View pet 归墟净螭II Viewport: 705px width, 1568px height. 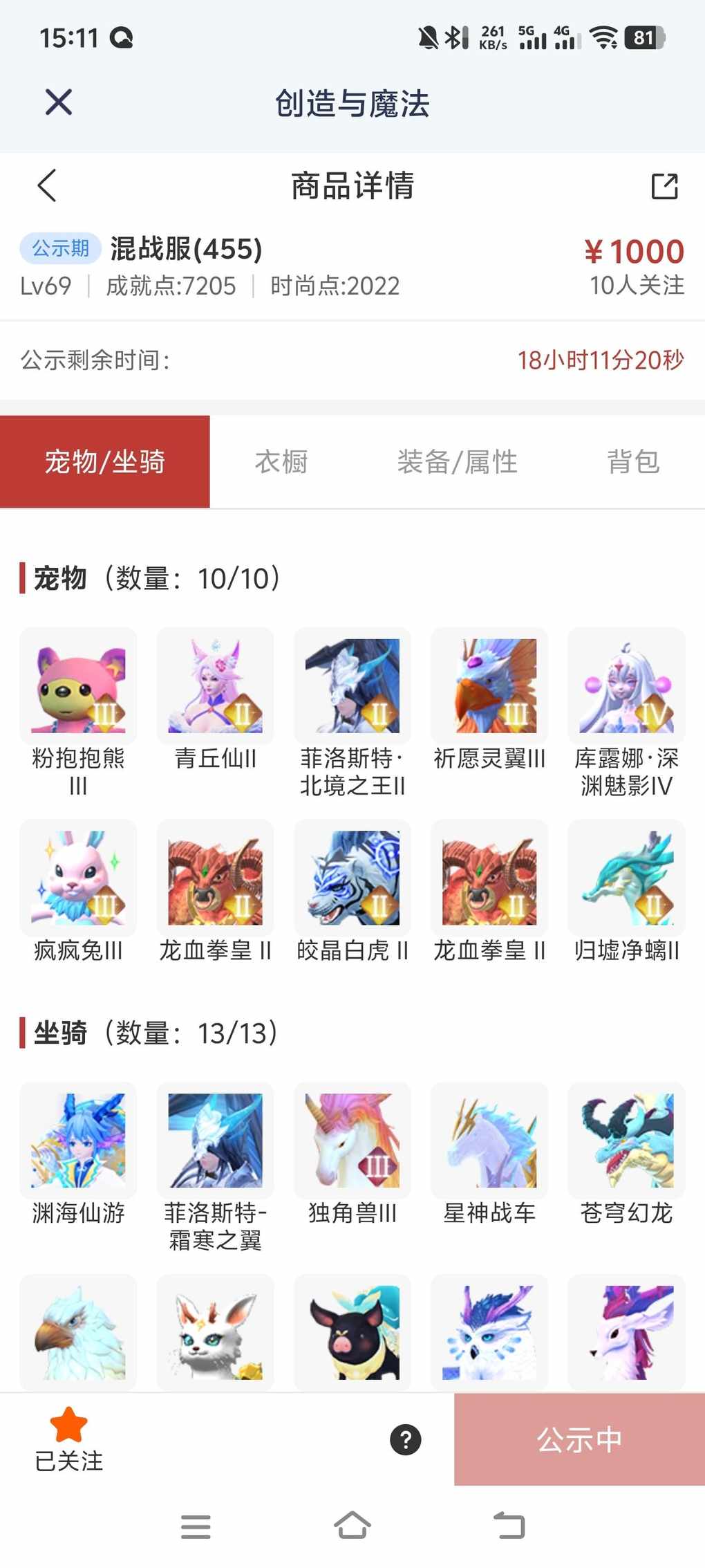coord(626,878)
